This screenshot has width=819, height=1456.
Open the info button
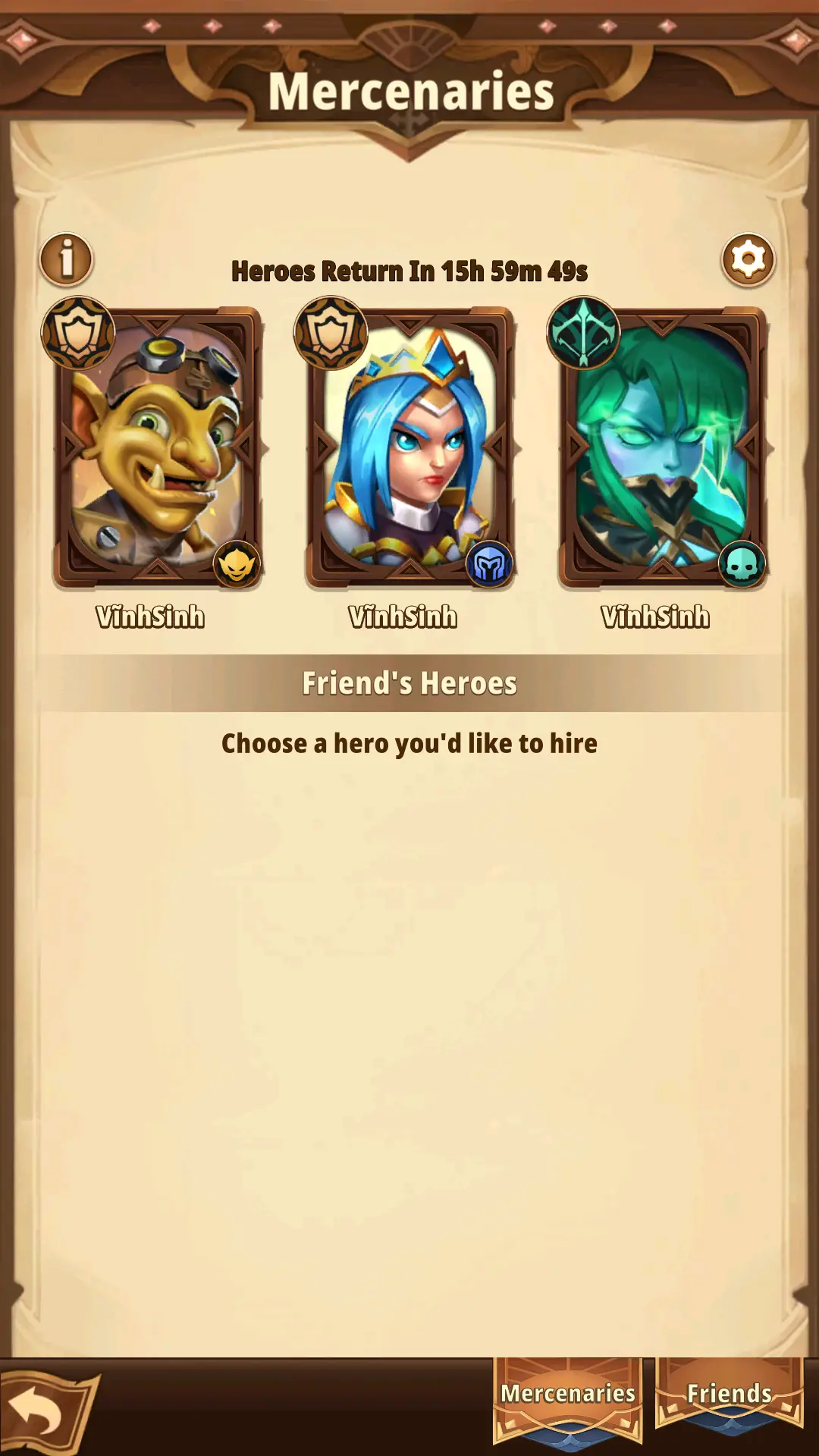click(x=67, y=259)
